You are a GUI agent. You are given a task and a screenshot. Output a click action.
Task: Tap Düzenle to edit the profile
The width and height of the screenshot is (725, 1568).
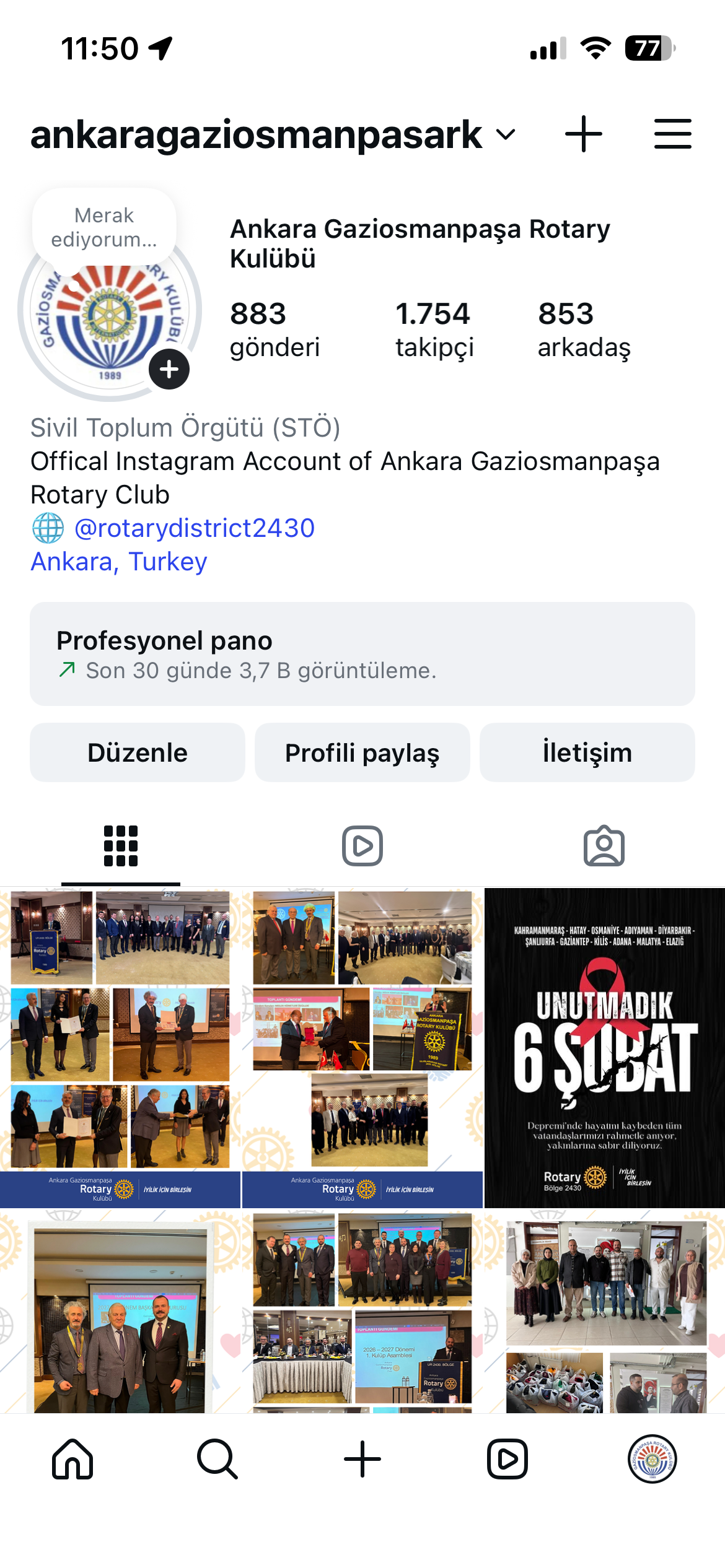[138, 752]
